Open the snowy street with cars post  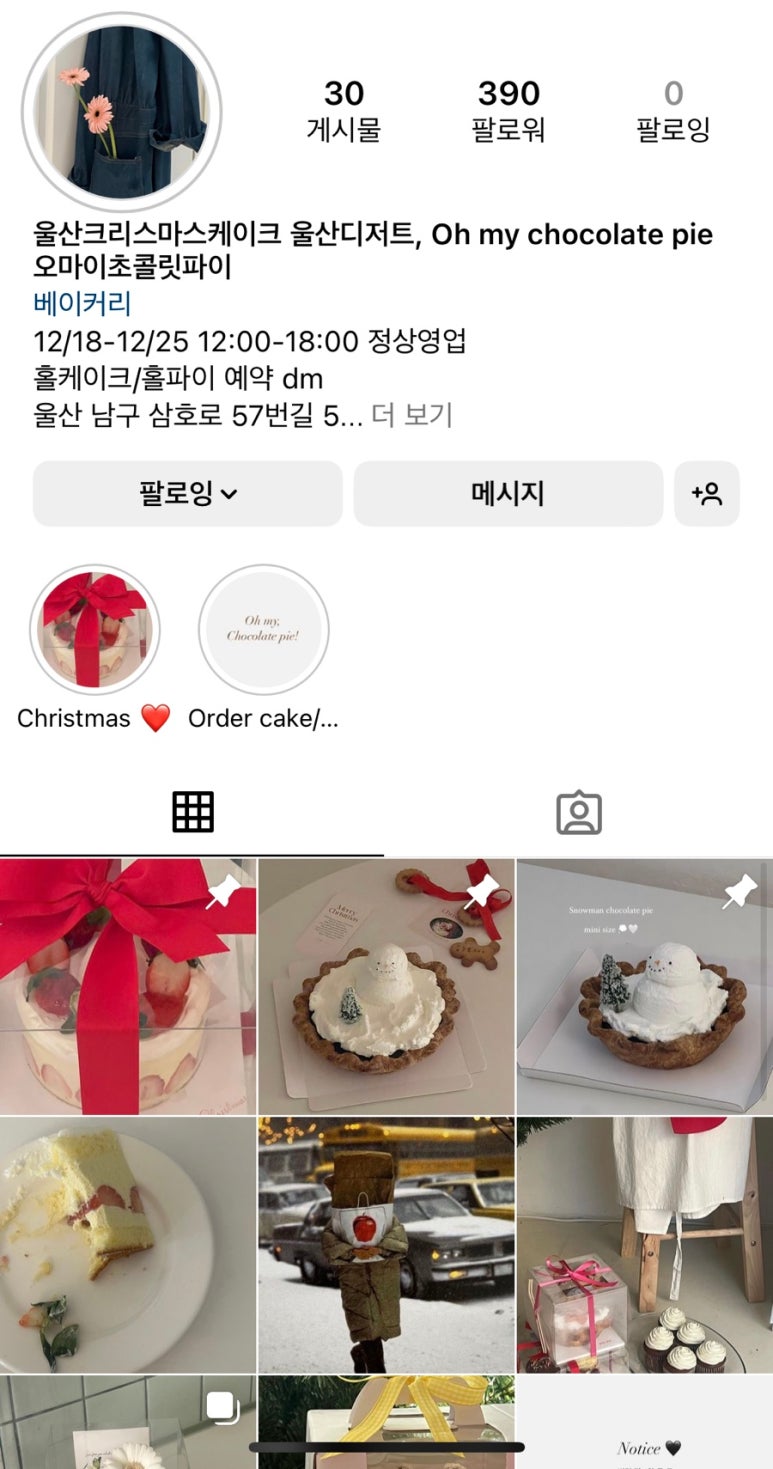coord(386,1244)
